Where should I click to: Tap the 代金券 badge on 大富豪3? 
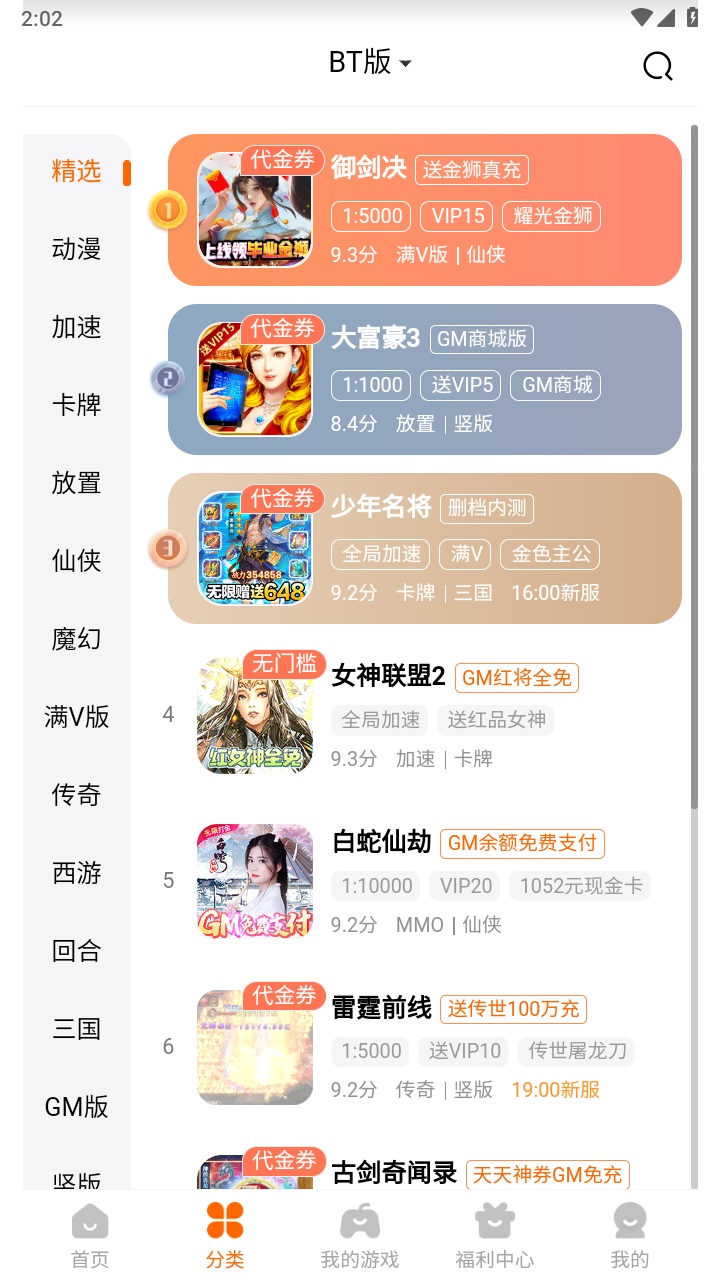pos(281,329)
